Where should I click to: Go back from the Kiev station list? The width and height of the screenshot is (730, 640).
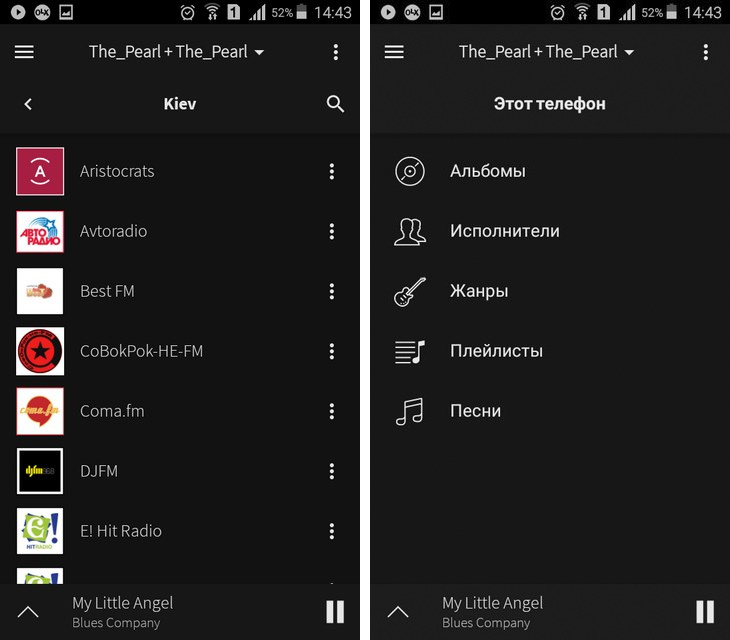coord(28,104)
